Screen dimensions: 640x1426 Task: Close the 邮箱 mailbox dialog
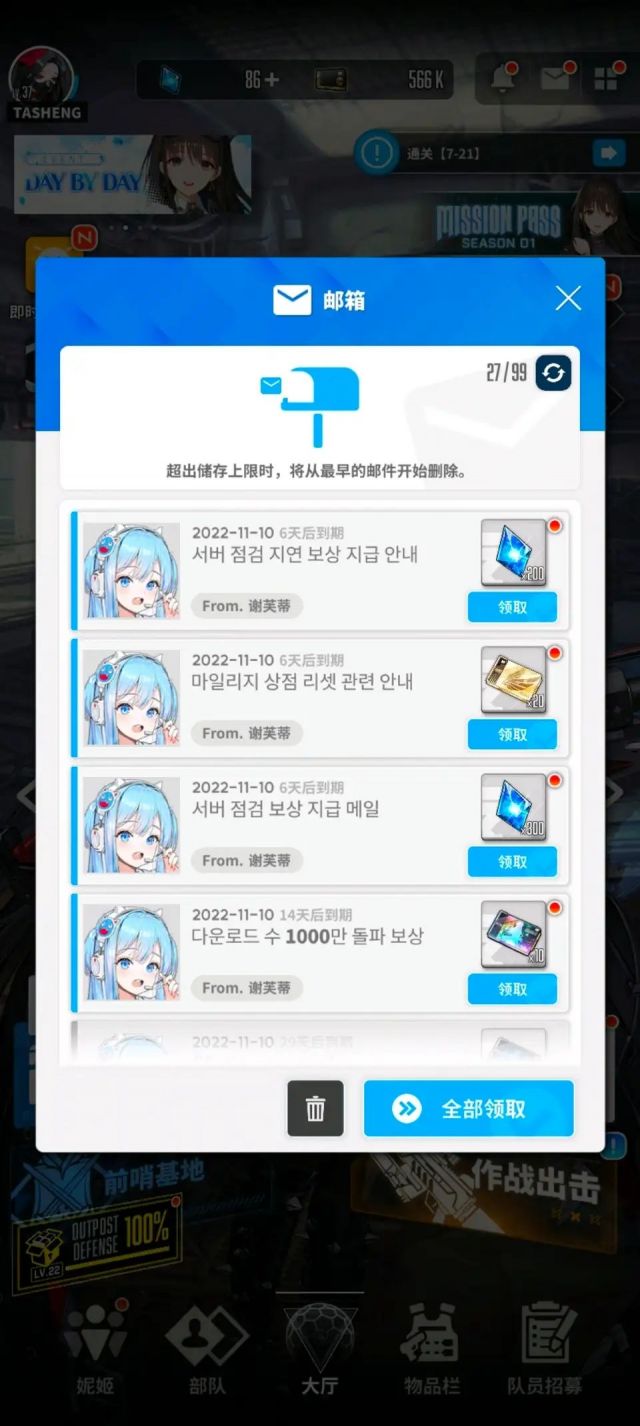coord(568,298)
